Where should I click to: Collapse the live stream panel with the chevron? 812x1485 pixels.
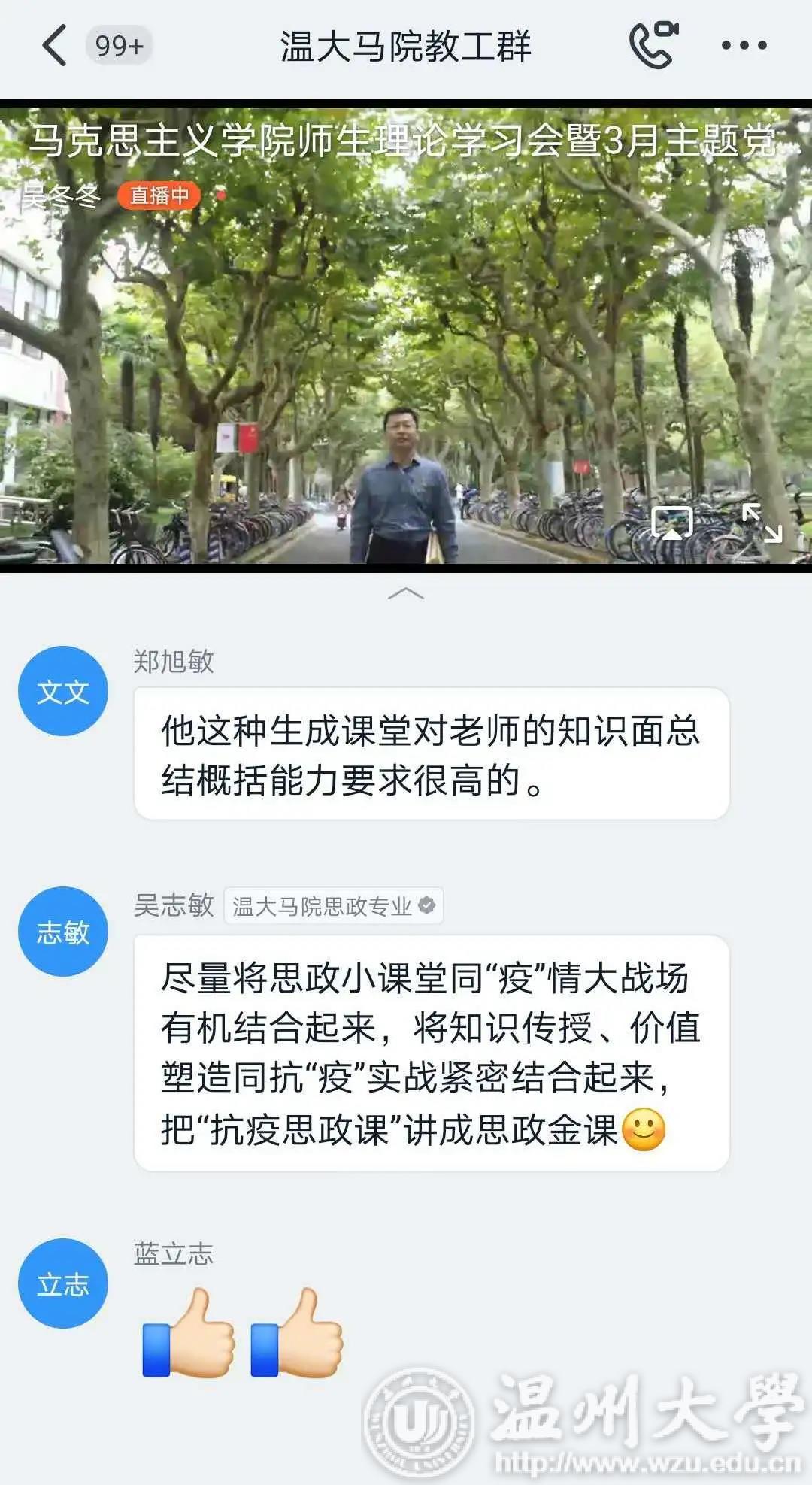pyautogui.click(x=406, y=594)
